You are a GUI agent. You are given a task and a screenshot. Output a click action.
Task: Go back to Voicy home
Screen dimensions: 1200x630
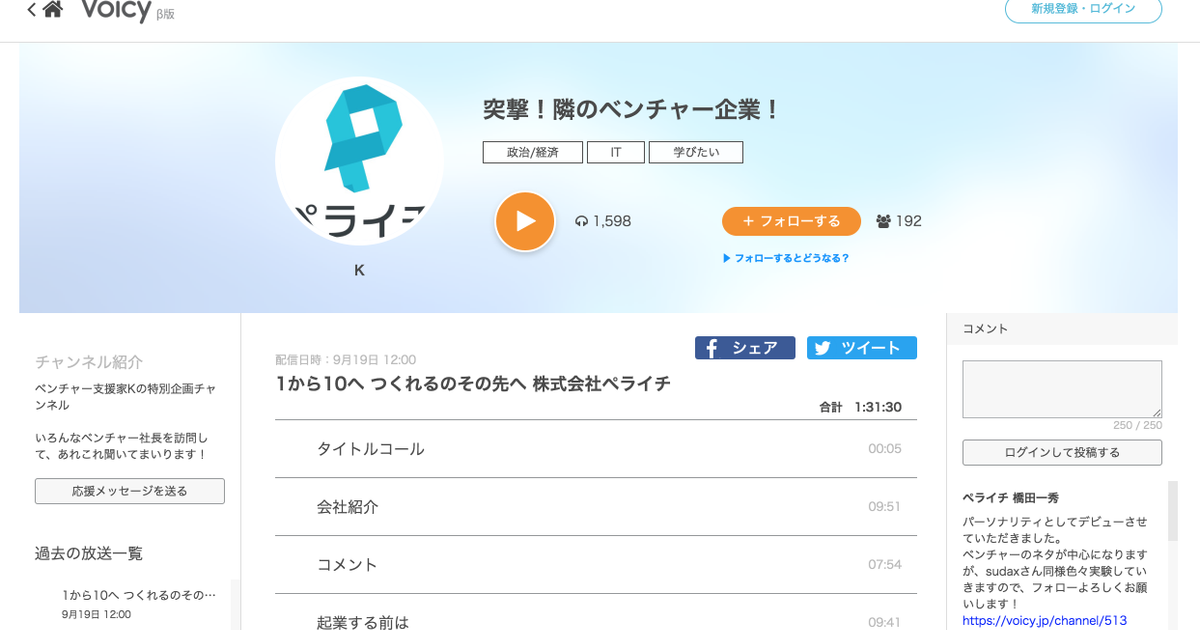pos(46,10)
